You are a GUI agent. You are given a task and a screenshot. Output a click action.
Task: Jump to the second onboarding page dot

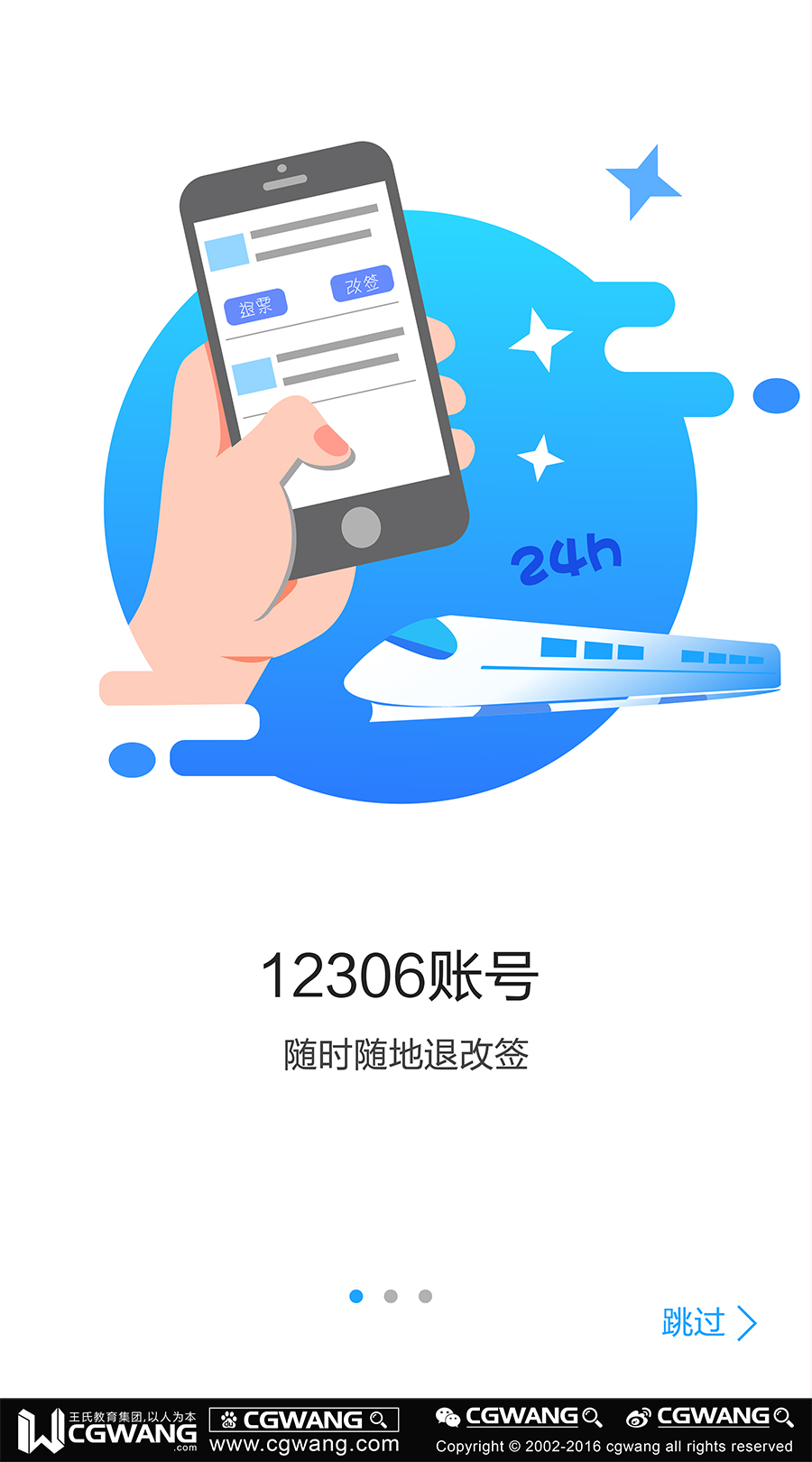point(391,1296)
